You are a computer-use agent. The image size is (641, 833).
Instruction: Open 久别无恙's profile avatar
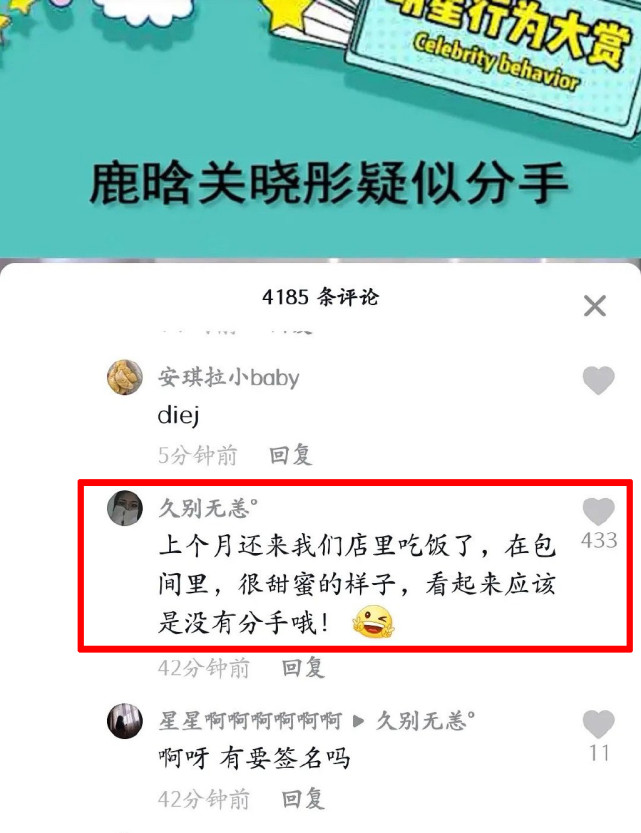(x=125, y=509)
